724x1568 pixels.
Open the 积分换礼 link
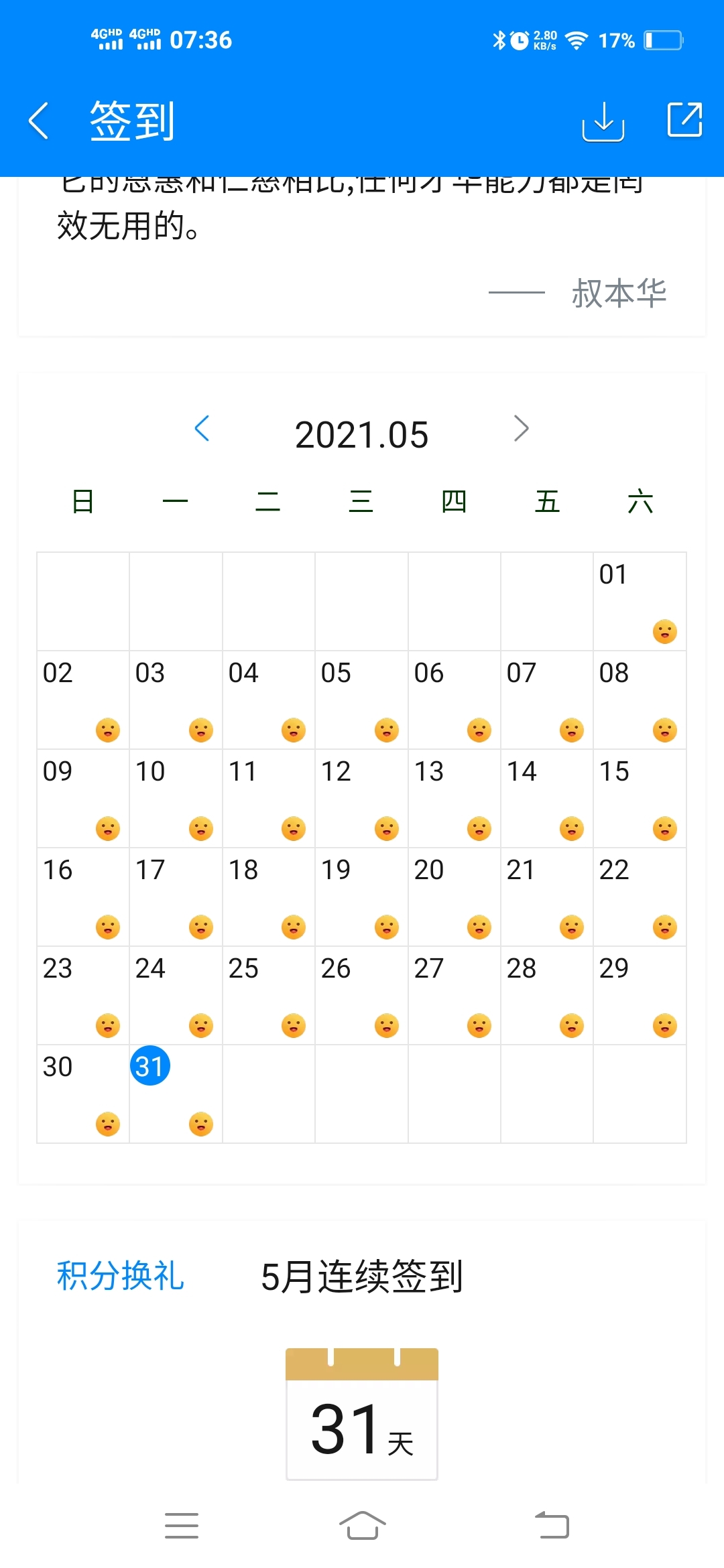(x=121, y=1276)
